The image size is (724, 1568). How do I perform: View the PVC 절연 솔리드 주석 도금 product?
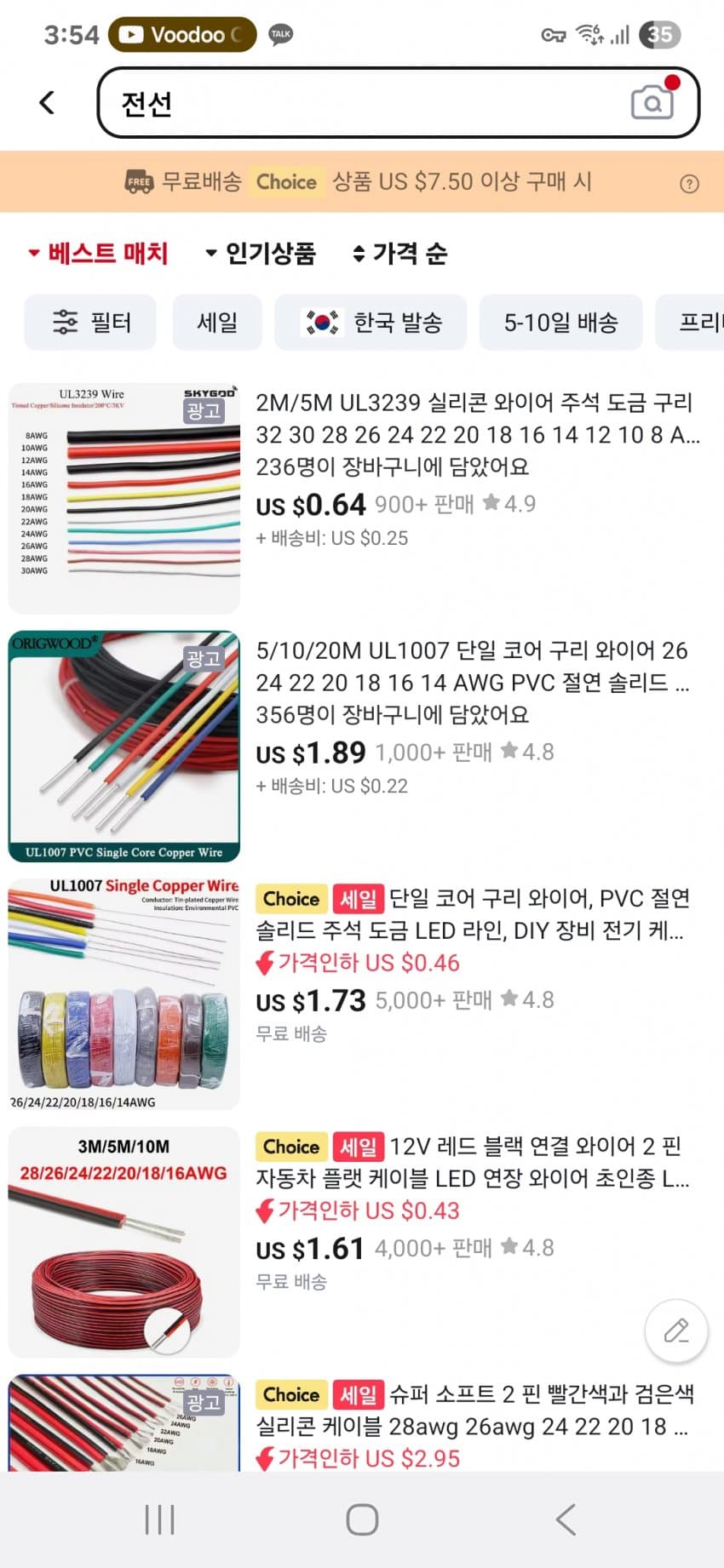coord(474,914)
